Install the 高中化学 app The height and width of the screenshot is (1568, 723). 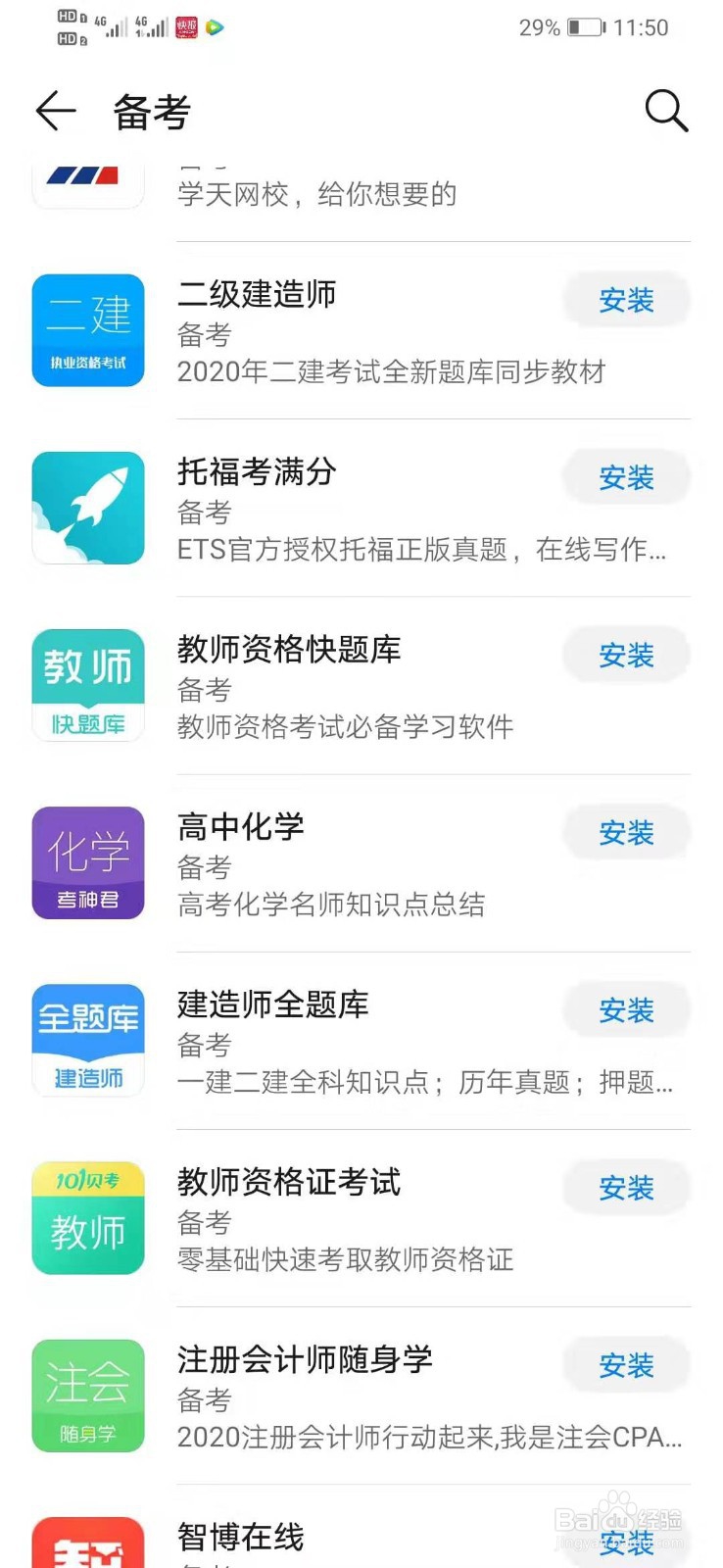(x=627, y=833)
